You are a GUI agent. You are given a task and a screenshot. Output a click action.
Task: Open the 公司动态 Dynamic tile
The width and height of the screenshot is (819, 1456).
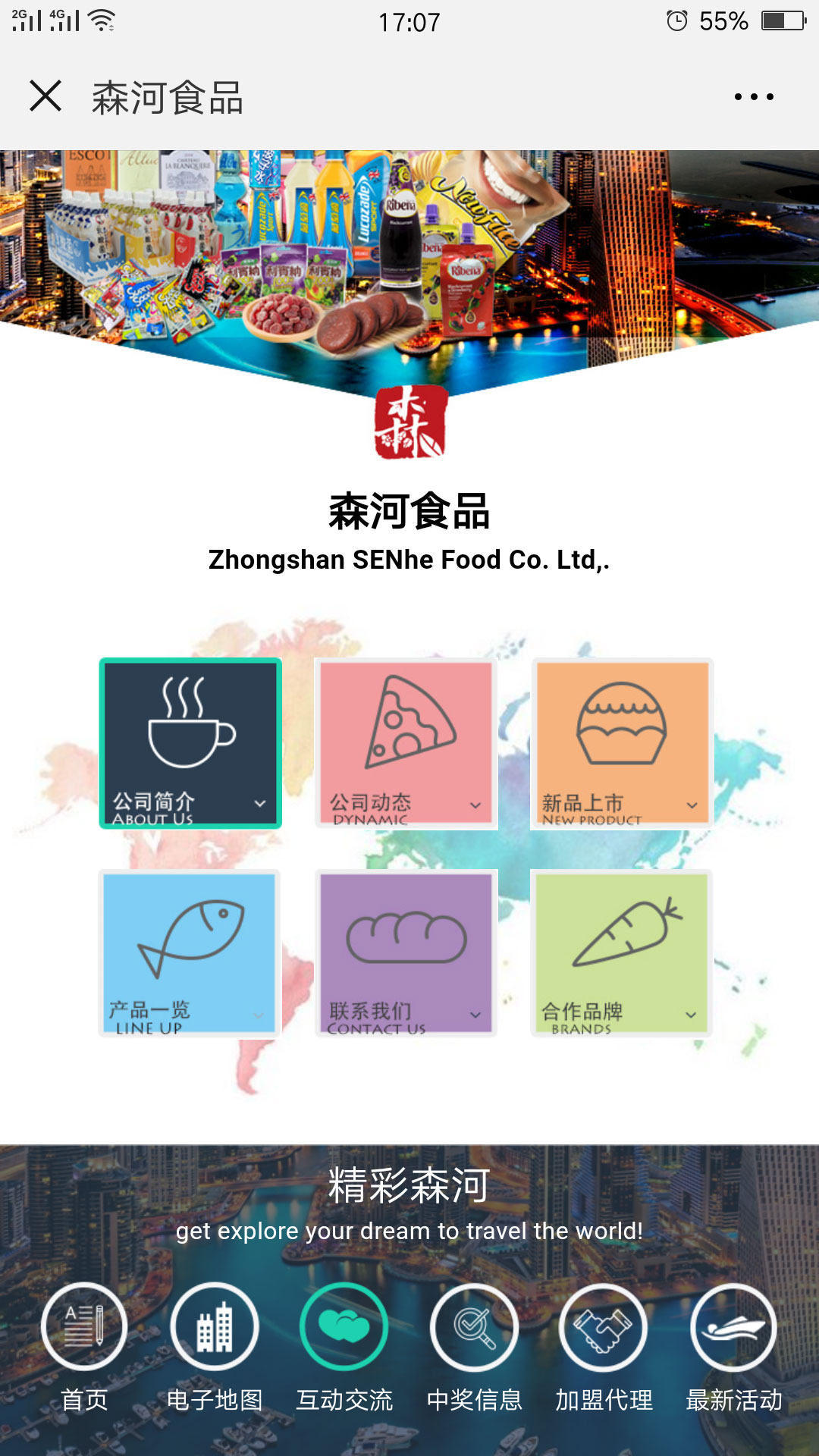(x=406, y=743)
